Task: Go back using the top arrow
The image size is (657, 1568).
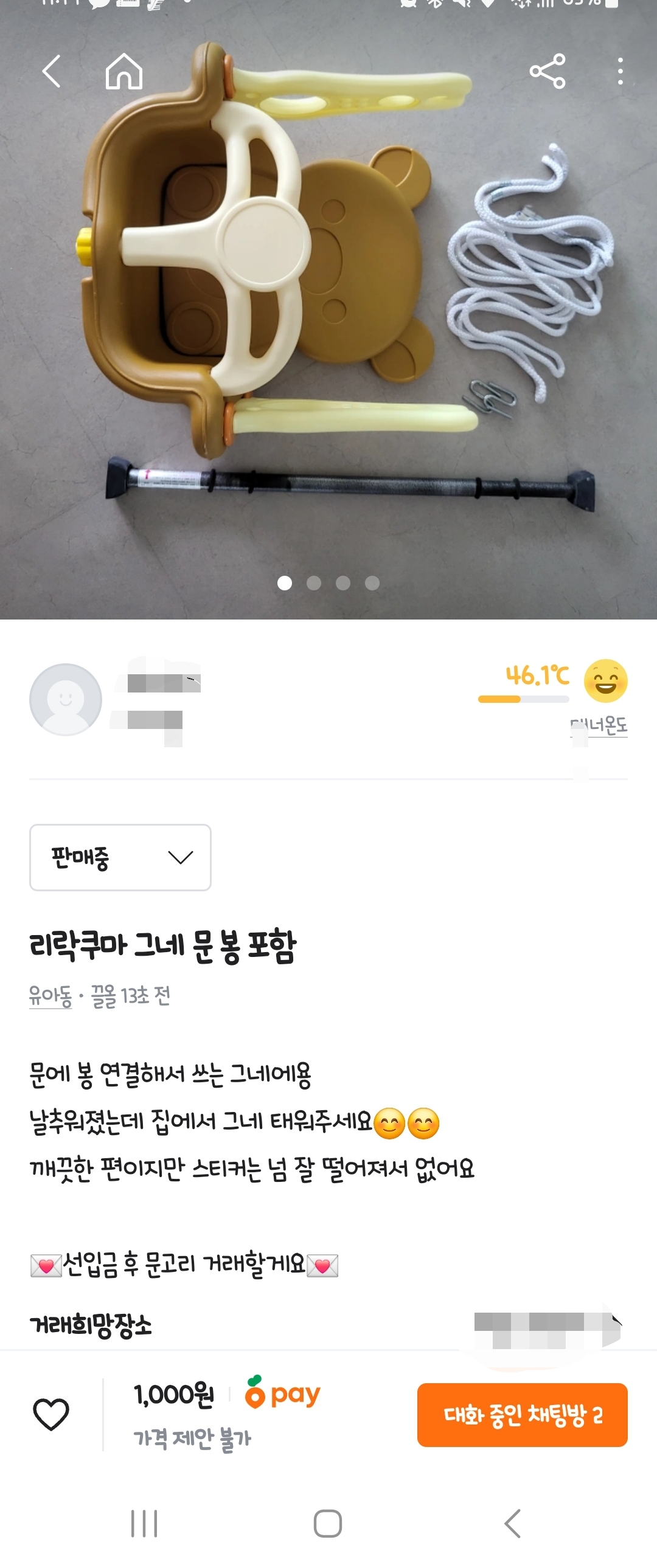Action: [52, 71]
